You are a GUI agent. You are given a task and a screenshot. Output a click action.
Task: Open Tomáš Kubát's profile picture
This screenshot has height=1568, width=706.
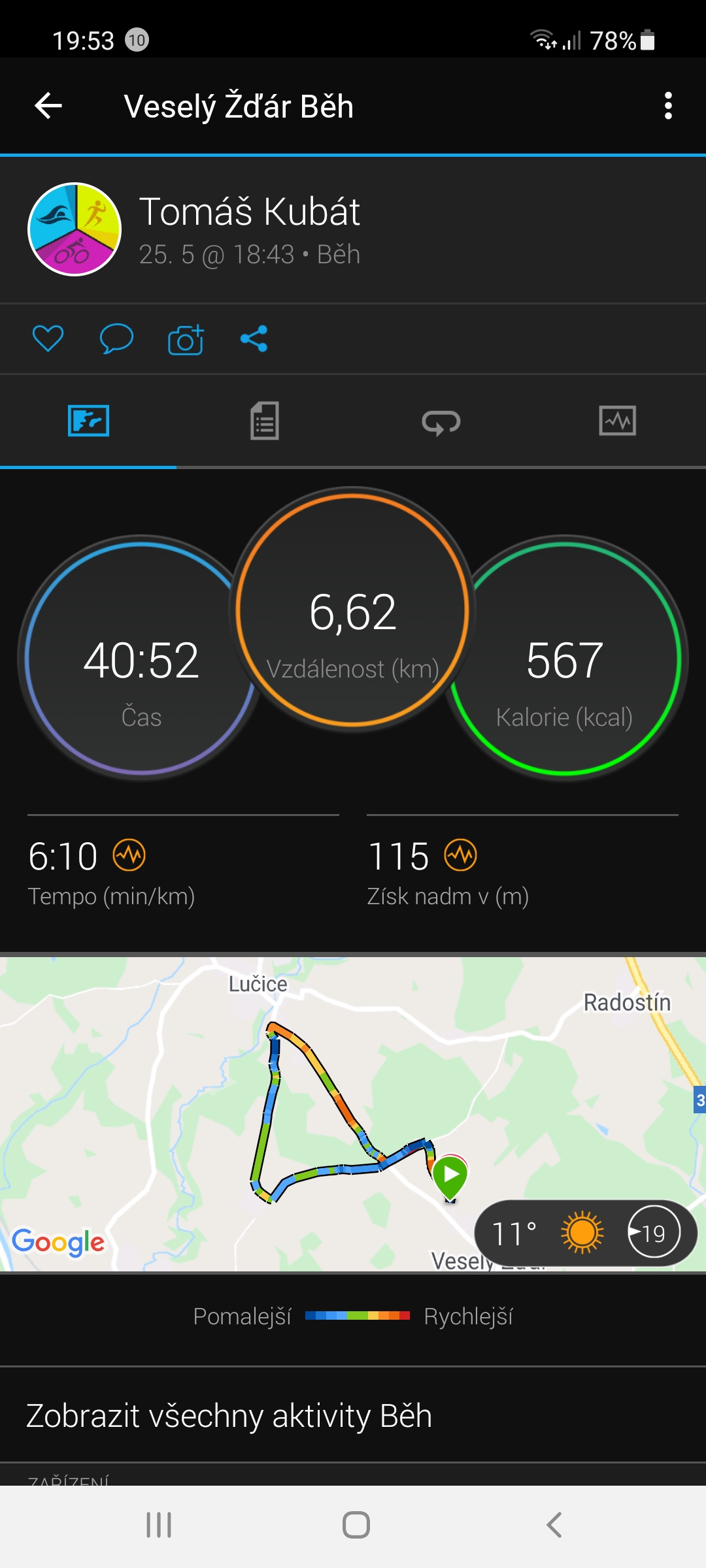75,229
